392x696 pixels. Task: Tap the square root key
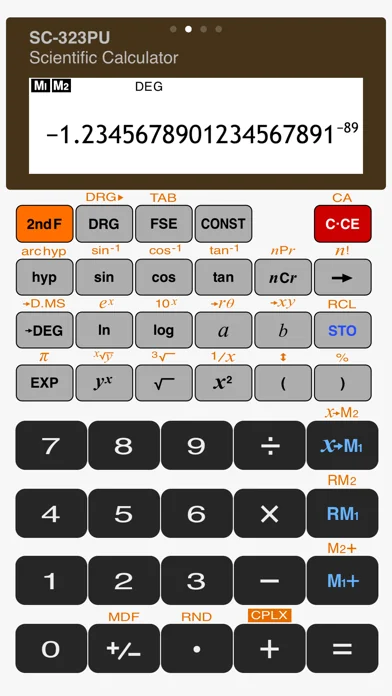click(163, 383)
